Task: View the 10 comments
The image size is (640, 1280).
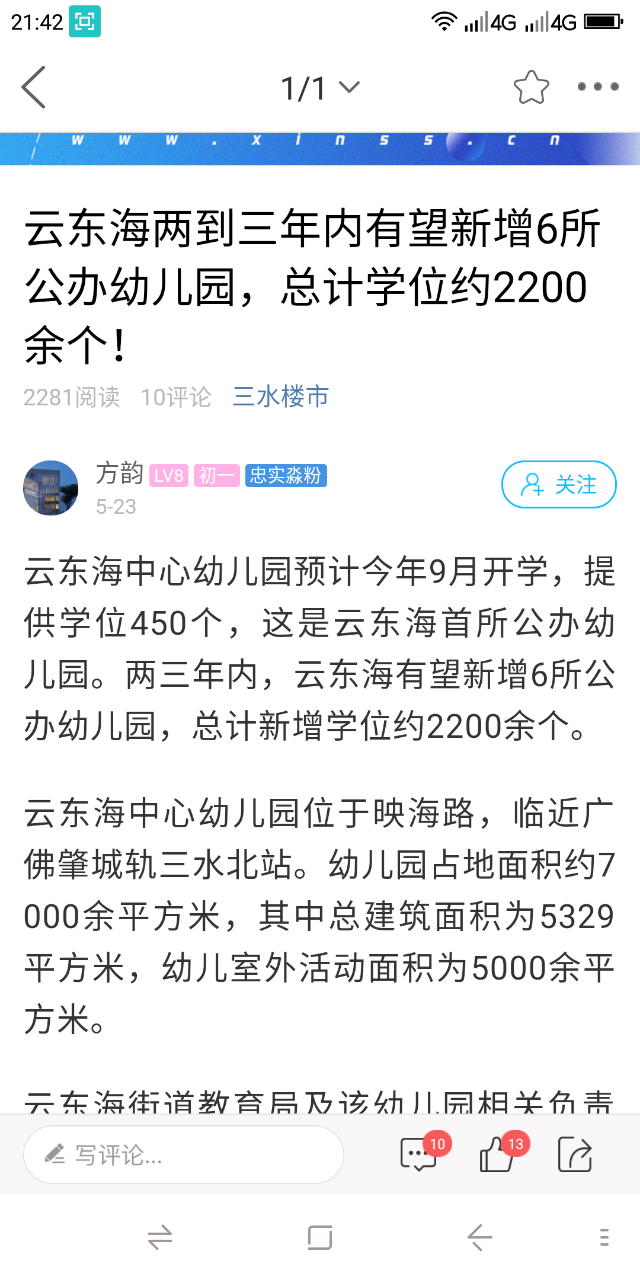Action: (419, 1155)
